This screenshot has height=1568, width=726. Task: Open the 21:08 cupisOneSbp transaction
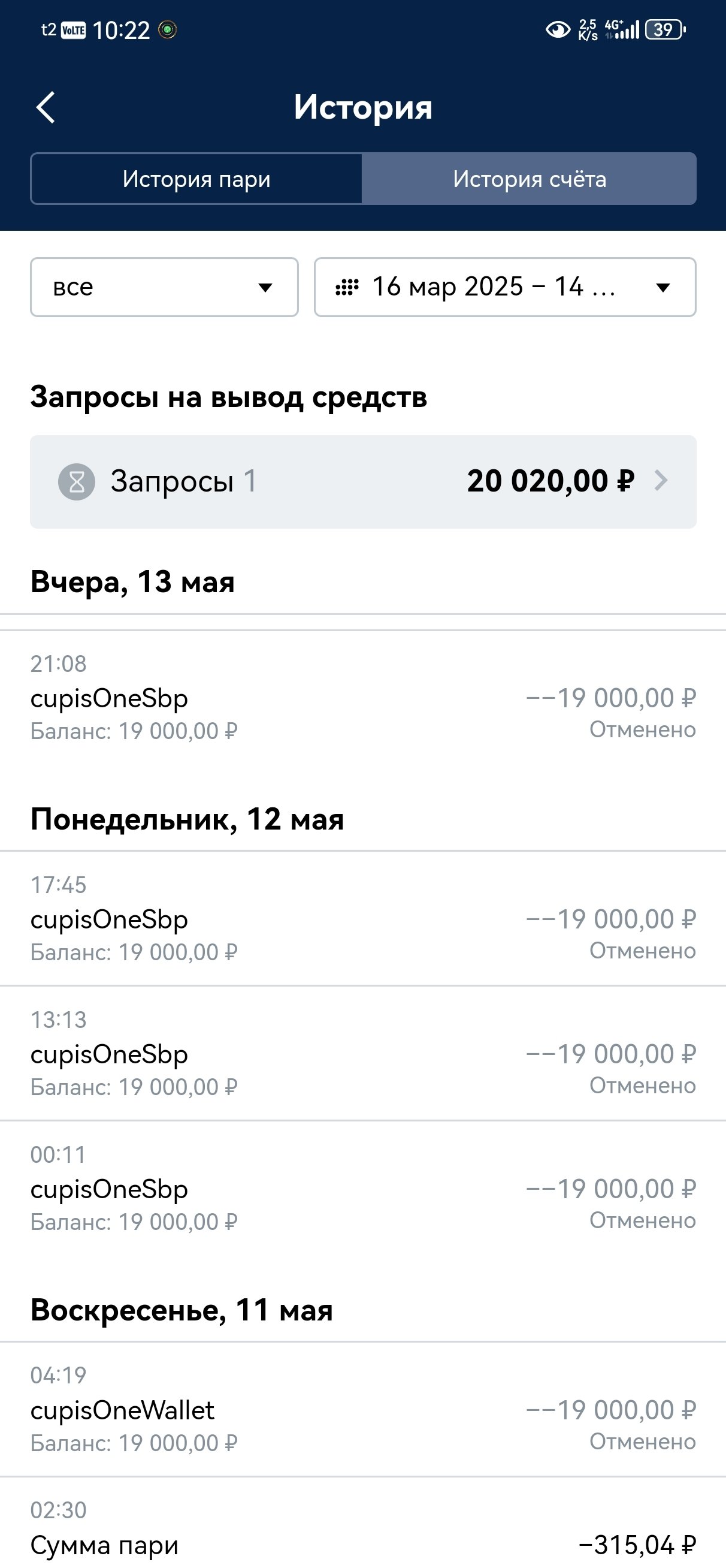(x=362, y=698)
